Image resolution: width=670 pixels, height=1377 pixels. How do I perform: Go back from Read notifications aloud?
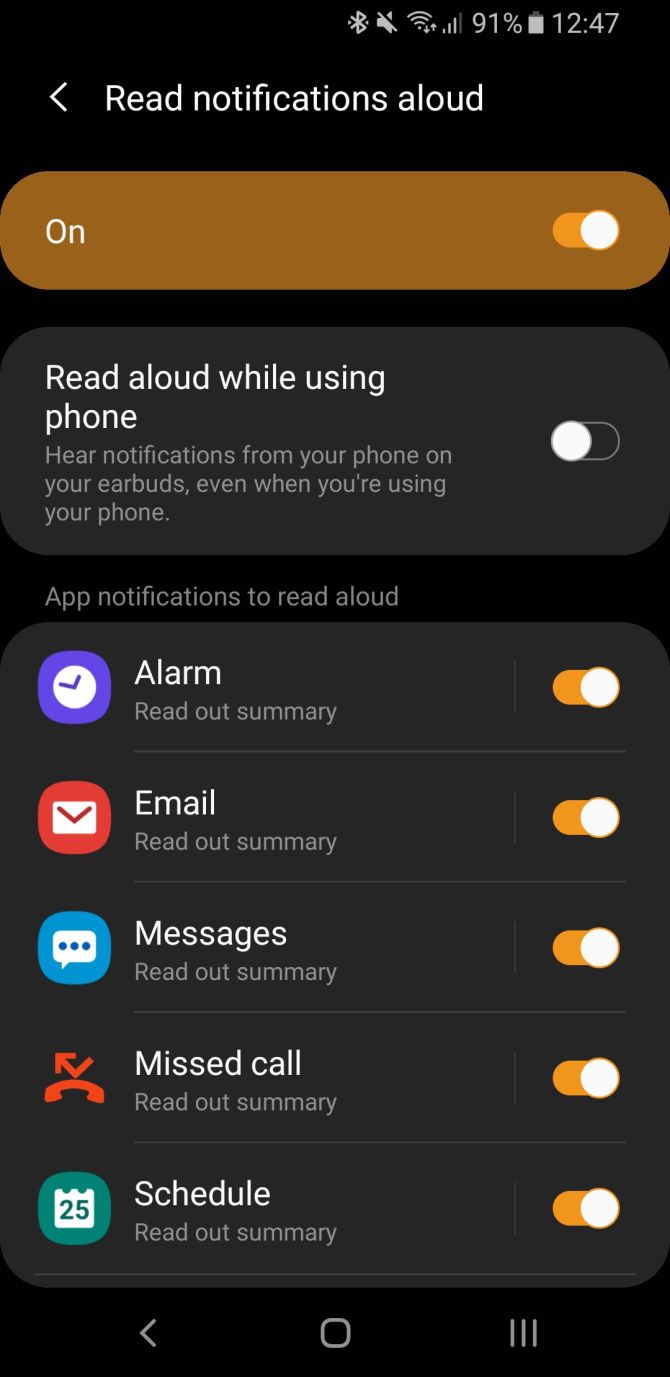tap(59, 98)
